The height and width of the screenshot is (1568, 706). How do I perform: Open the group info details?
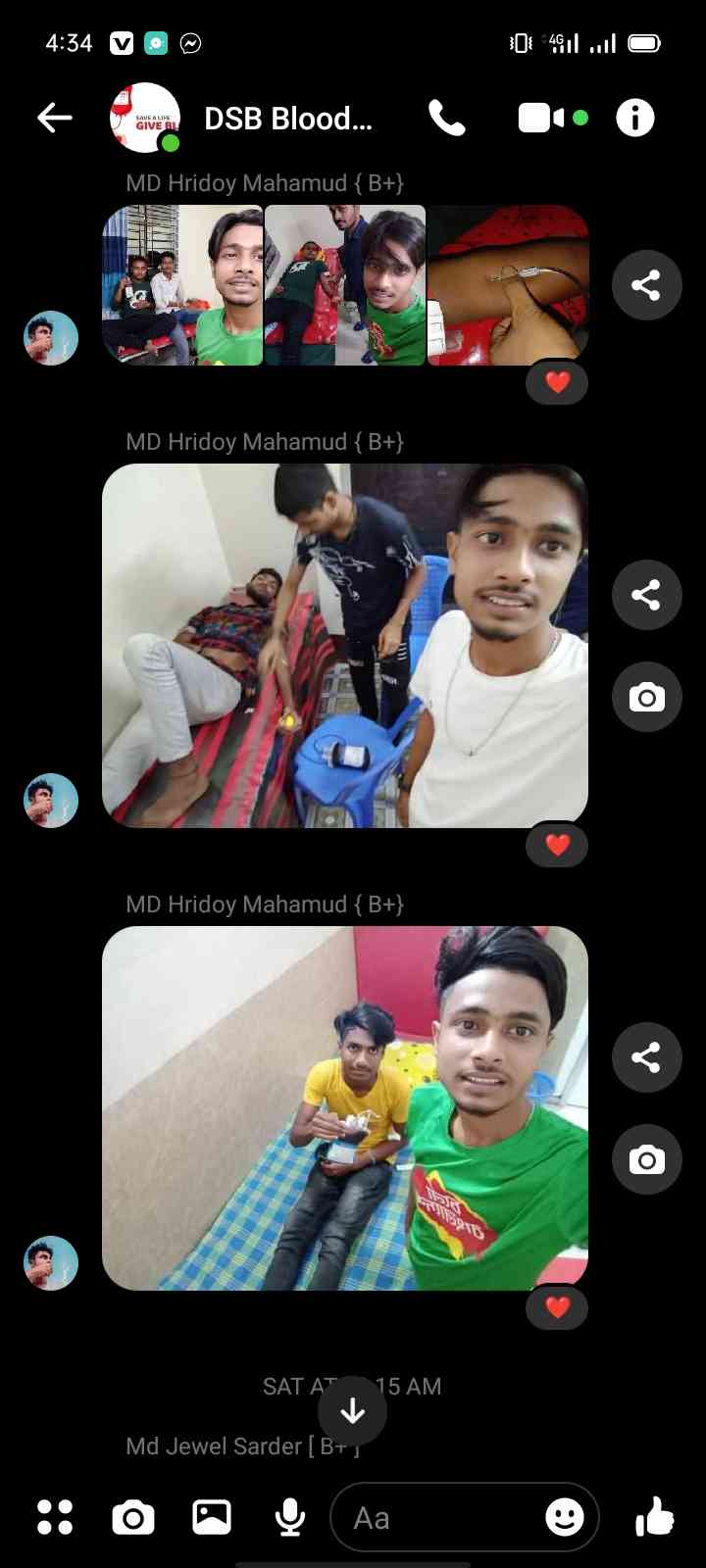click(634, 119)
